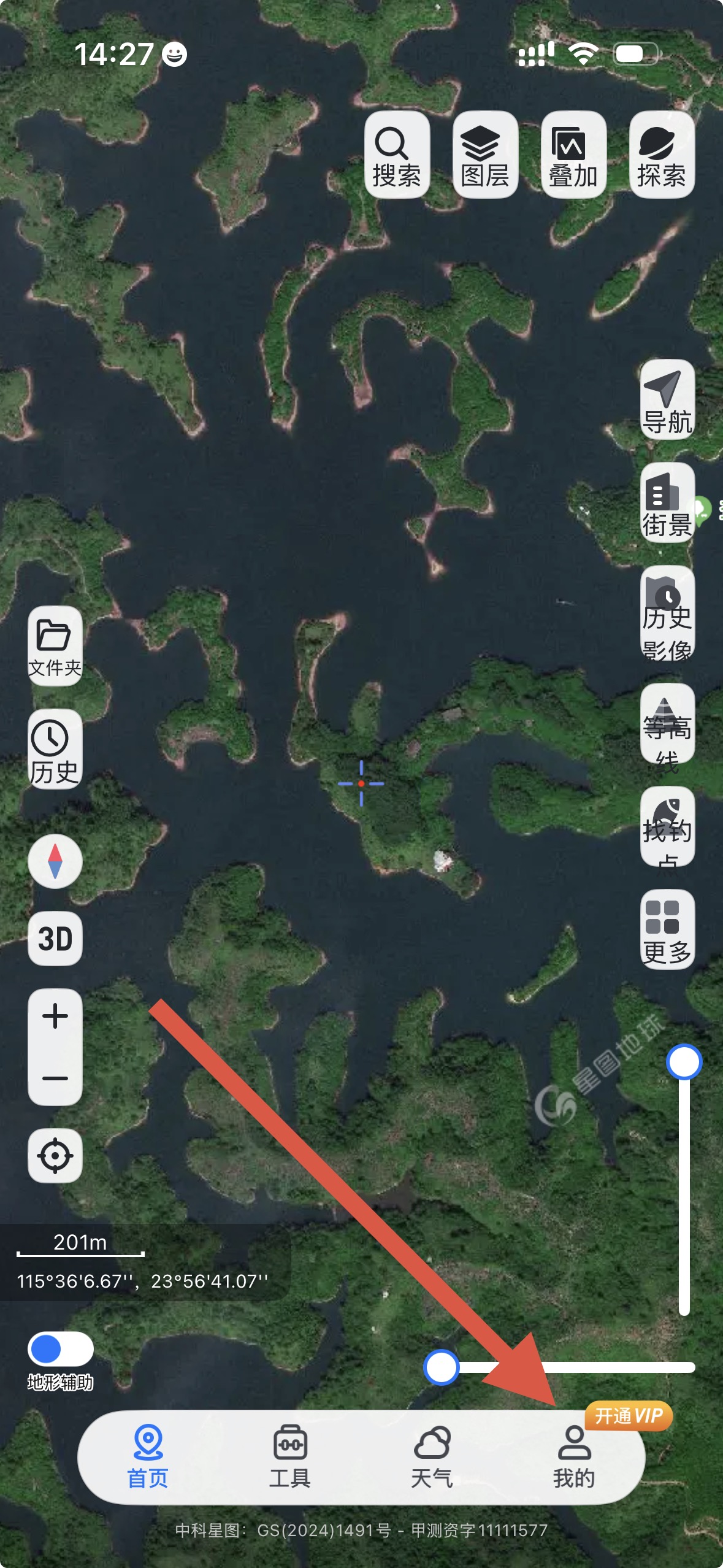Image resolution: width=723 pixels, height=1568 pixels.
Task: Center the map on my location
Action: tap(55, 1156)
